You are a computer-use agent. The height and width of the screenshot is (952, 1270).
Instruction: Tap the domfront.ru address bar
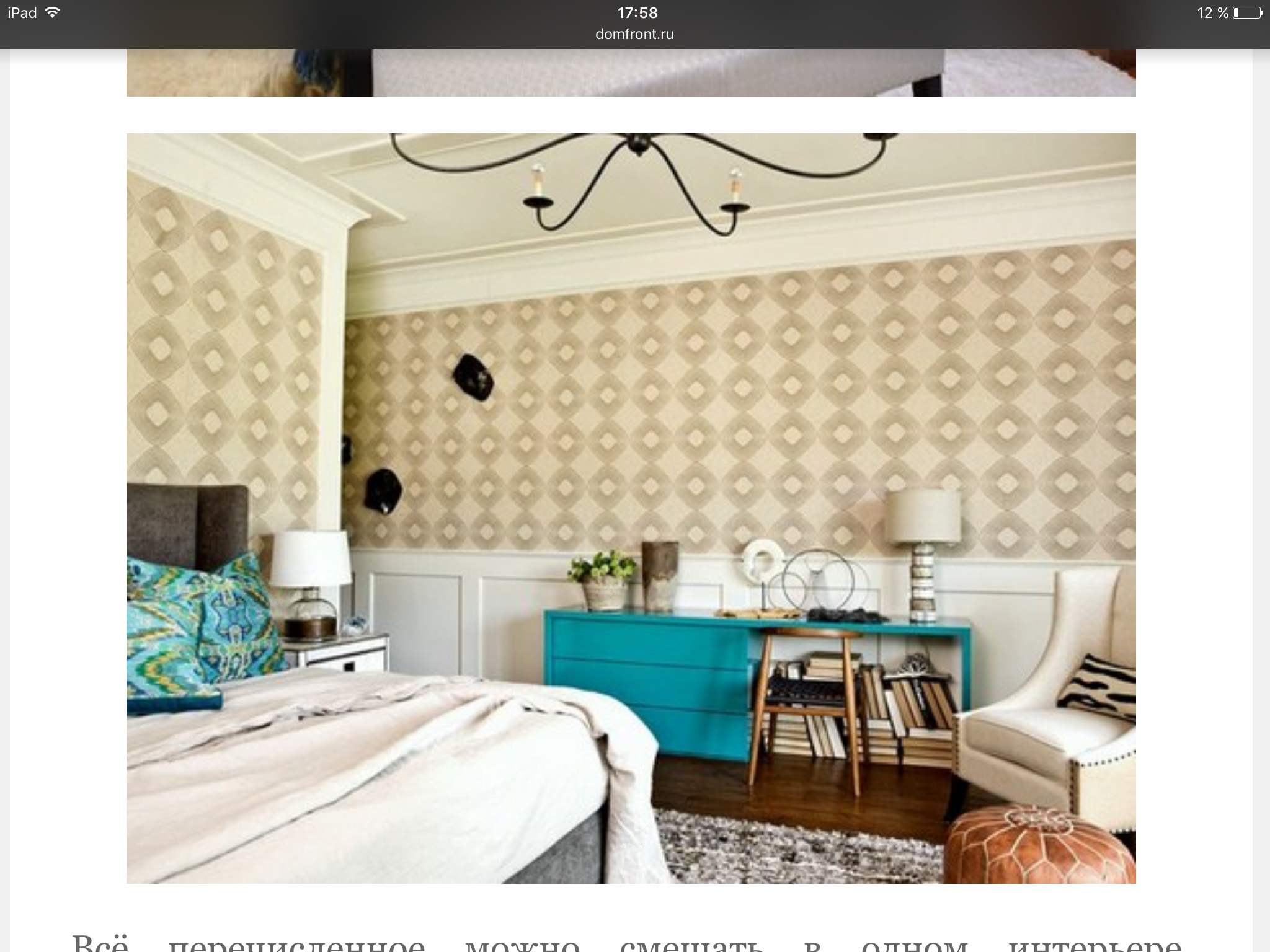coord(634,34)
